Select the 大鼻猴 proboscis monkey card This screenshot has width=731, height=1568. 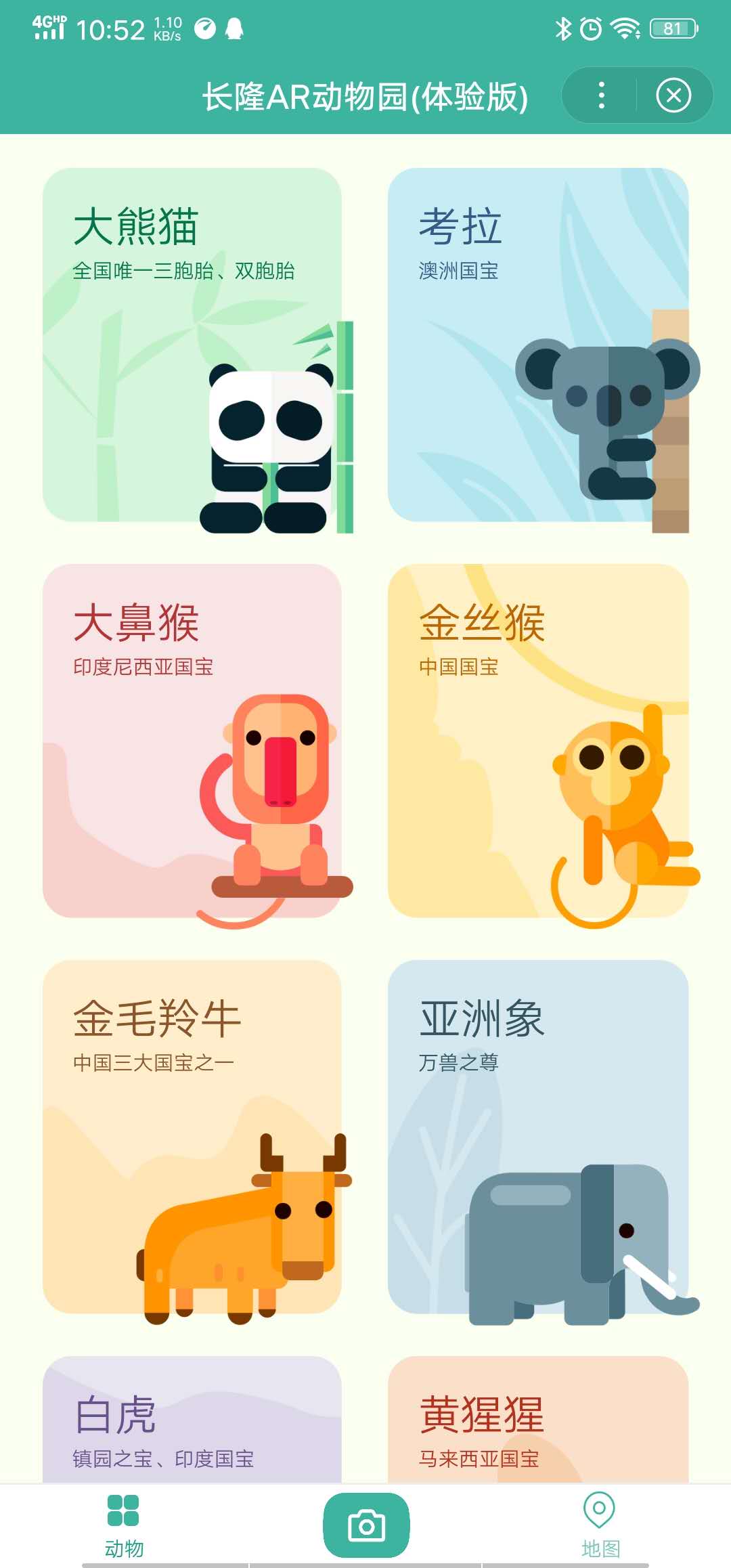click(x=192, y=741)
